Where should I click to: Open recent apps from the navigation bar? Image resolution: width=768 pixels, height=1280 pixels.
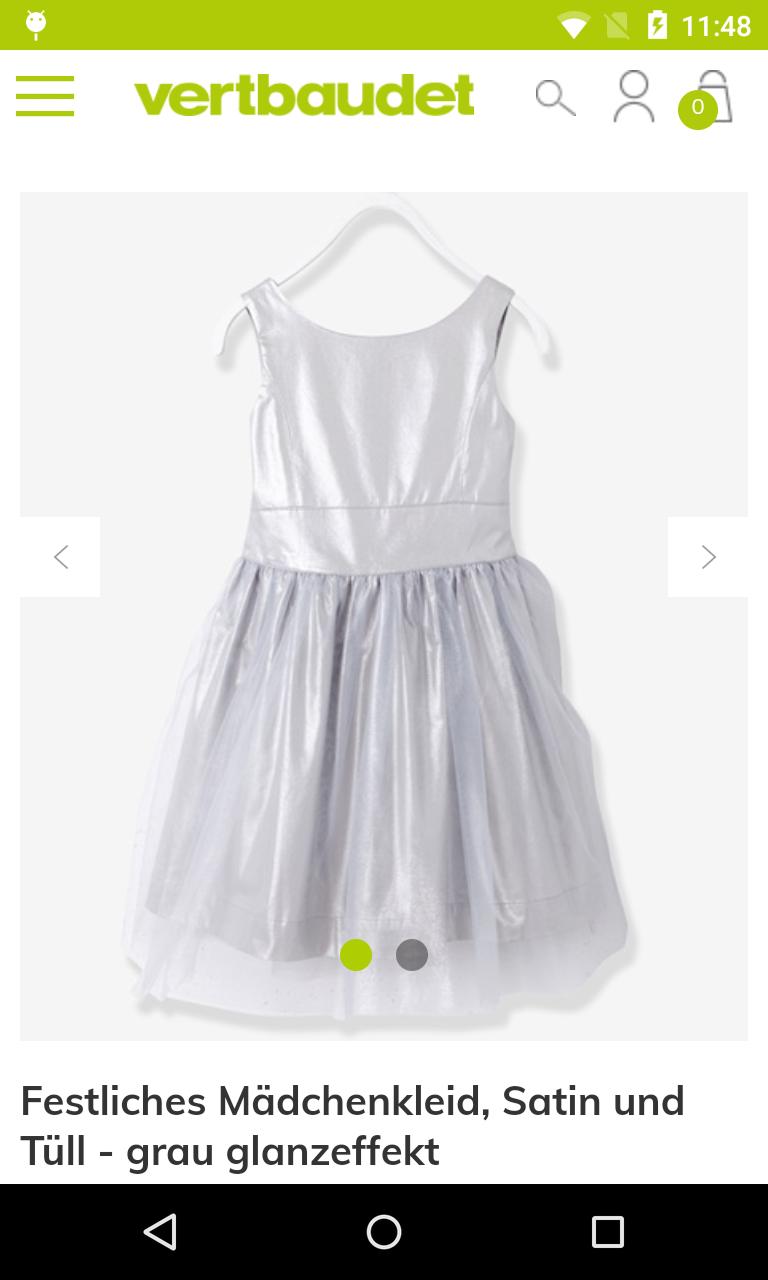click(607, 1232)
